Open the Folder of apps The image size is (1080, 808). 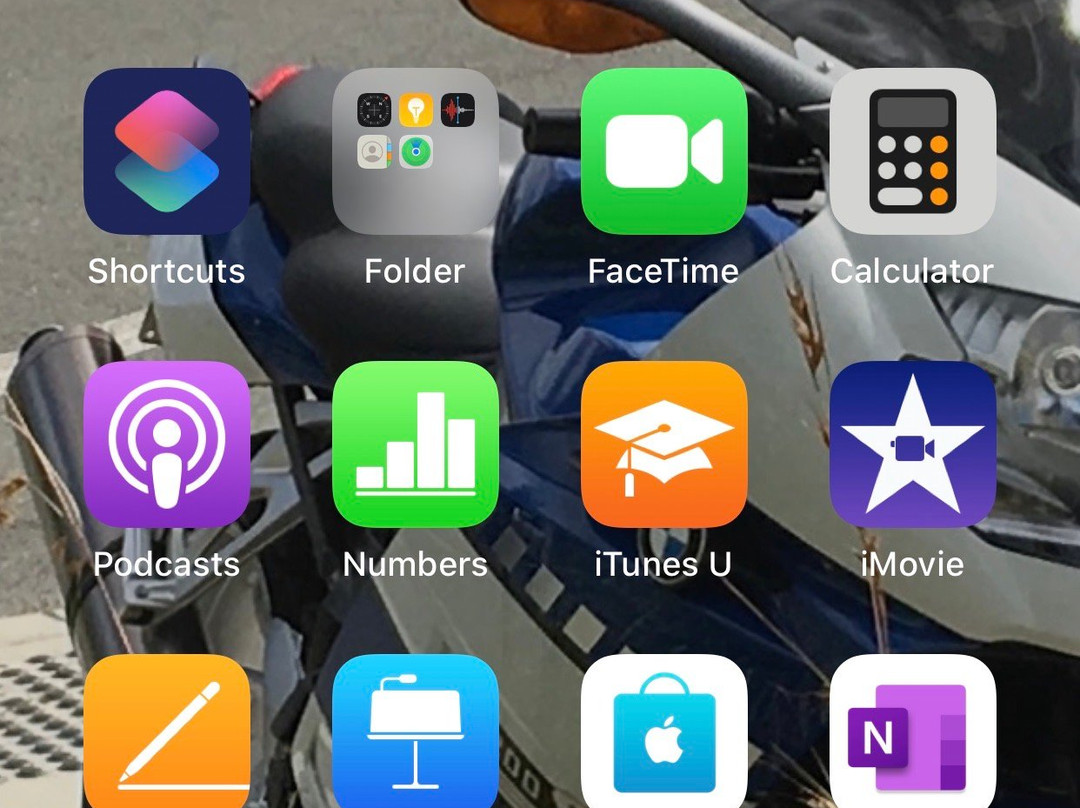[x=415, y=151]
